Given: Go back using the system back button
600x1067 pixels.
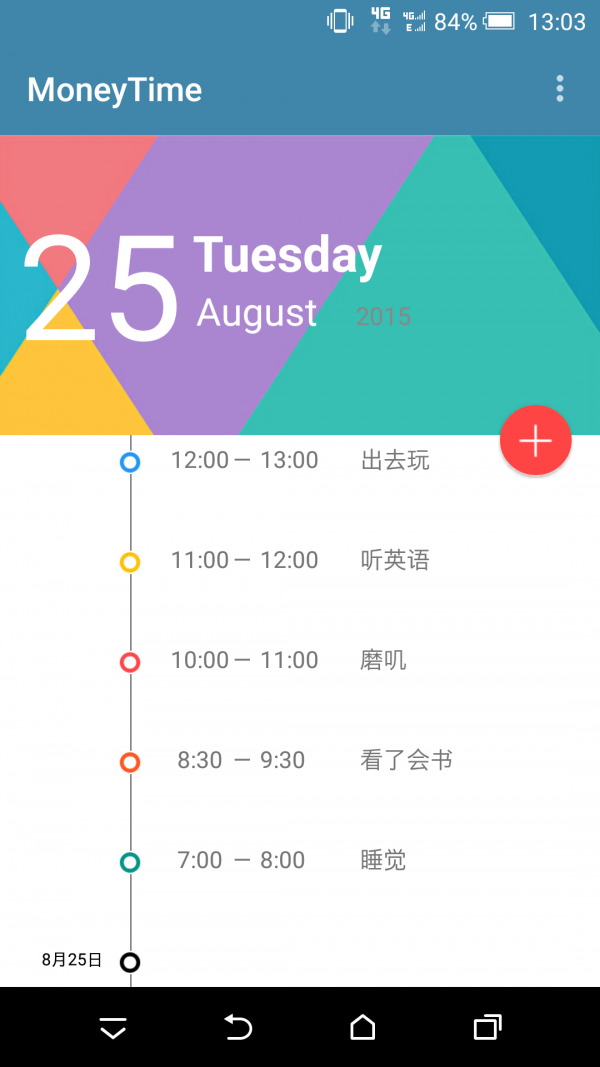Looking at the screenshot, I should coord(238,1027).
